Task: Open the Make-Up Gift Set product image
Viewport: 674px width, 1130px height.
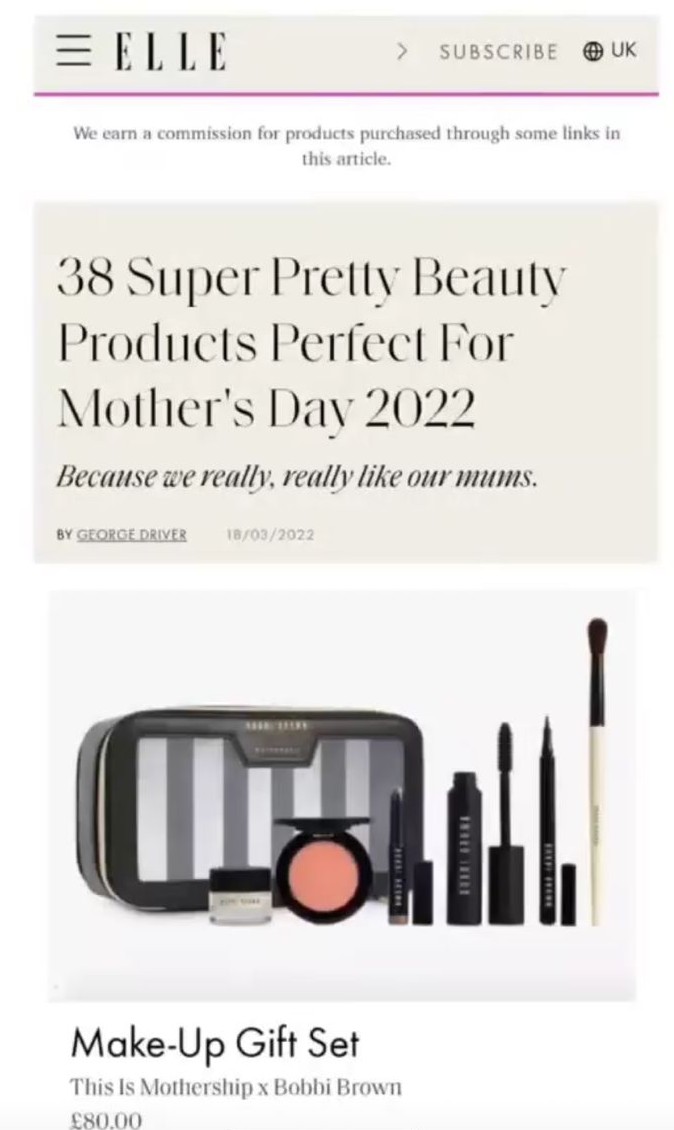Action: pos(342,796)
